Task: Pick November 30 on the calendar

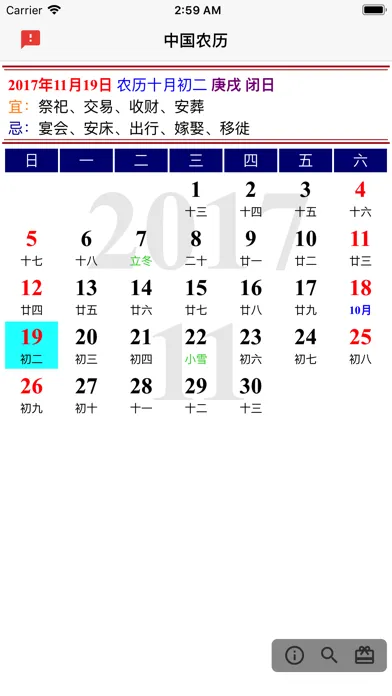Action: pos(250,395)
